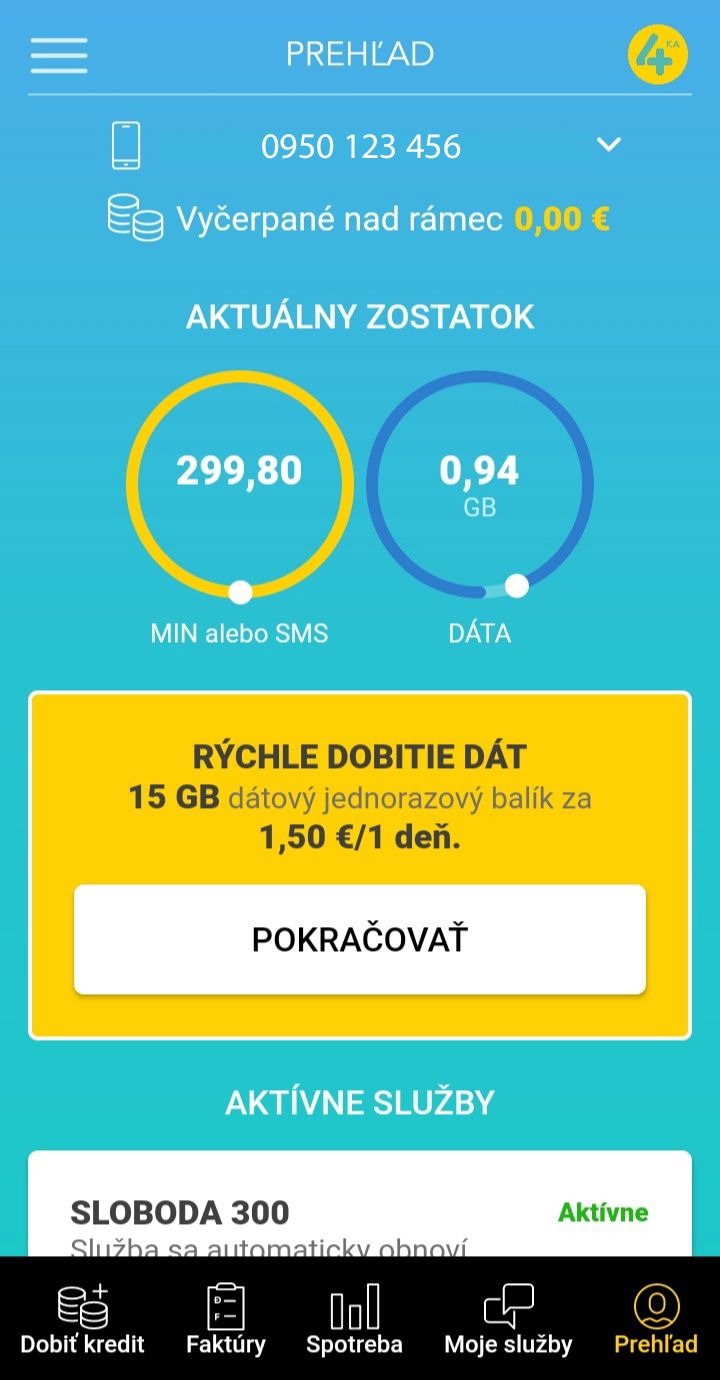The width and height of the screenshot is (720, 1380).
Task: Go to the Dobiť kredit tab
Action: (83, 1319)
